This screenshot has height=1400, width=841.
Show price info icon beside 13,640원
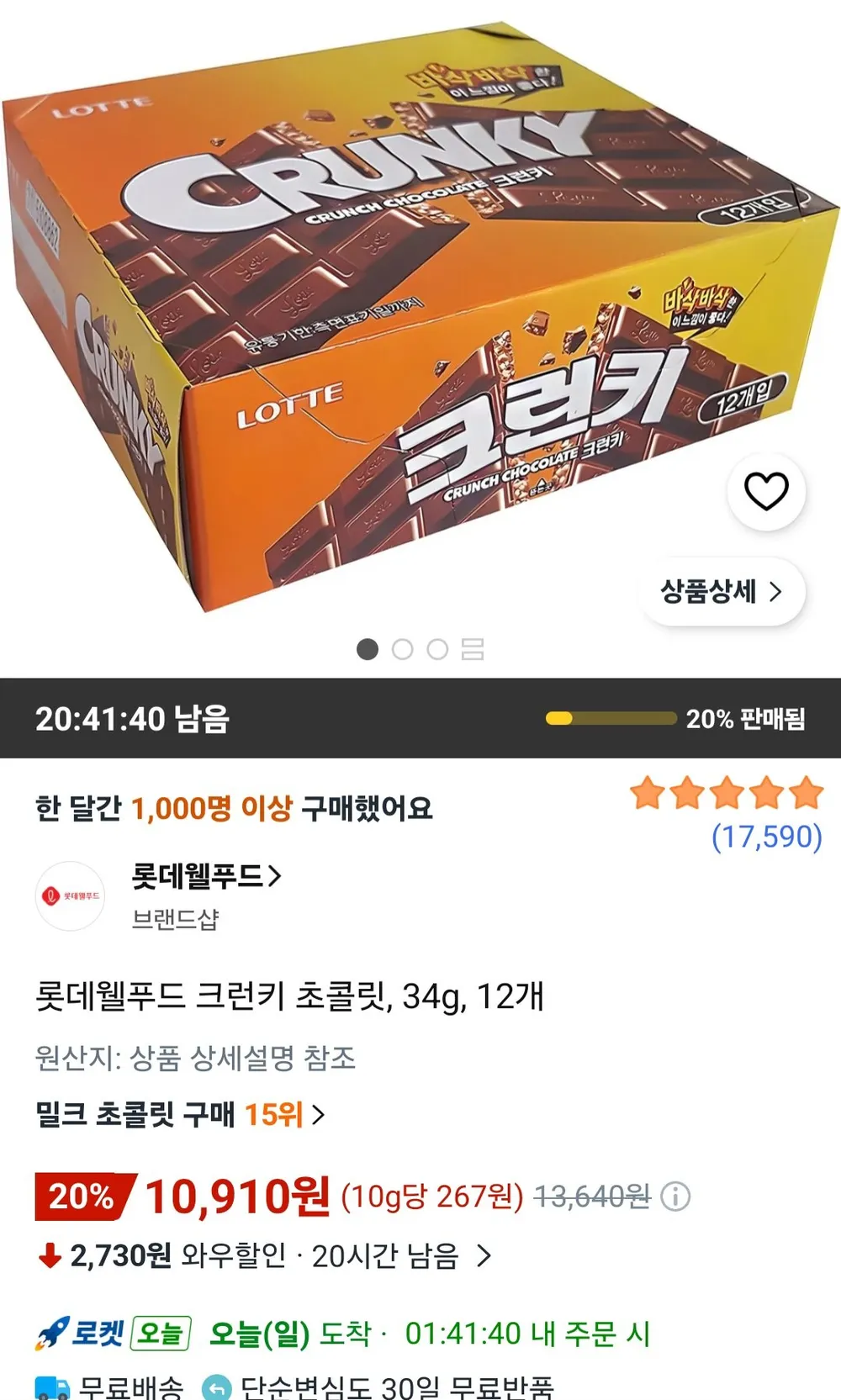(x=675, y=1197)
